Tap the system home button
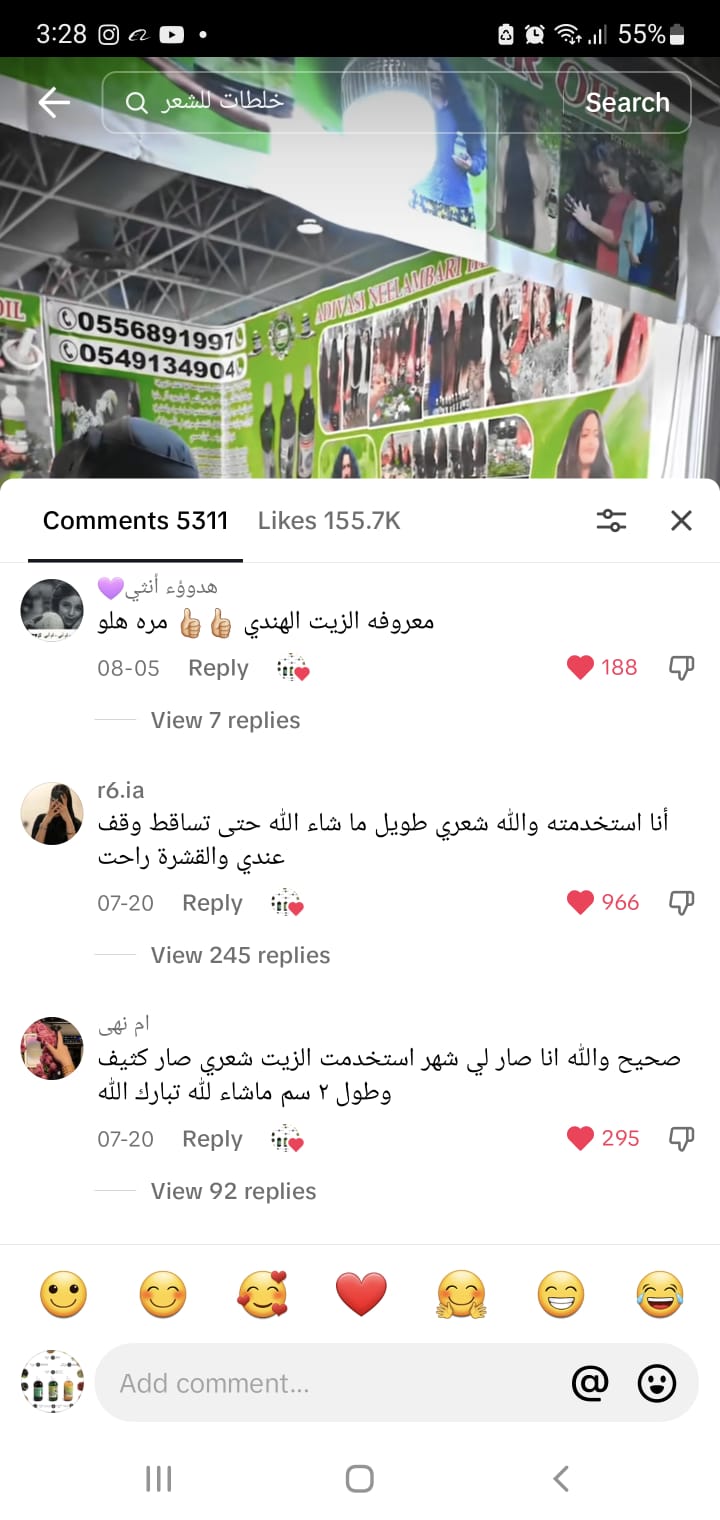The height and width of the screenshot is (1520, 720). click(359, 1478)
